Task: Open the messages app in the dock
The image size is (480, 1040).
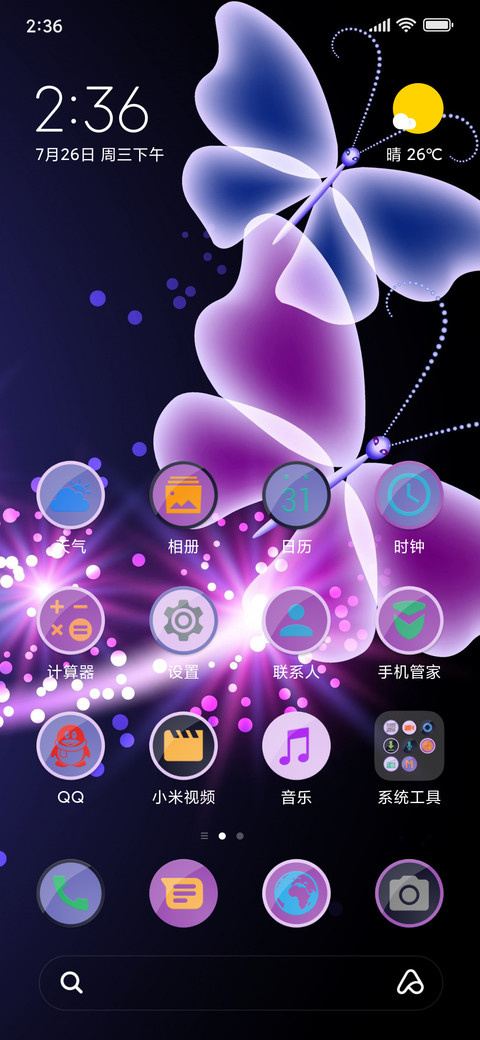Action: pyautogui.click(x=184, y=893)
